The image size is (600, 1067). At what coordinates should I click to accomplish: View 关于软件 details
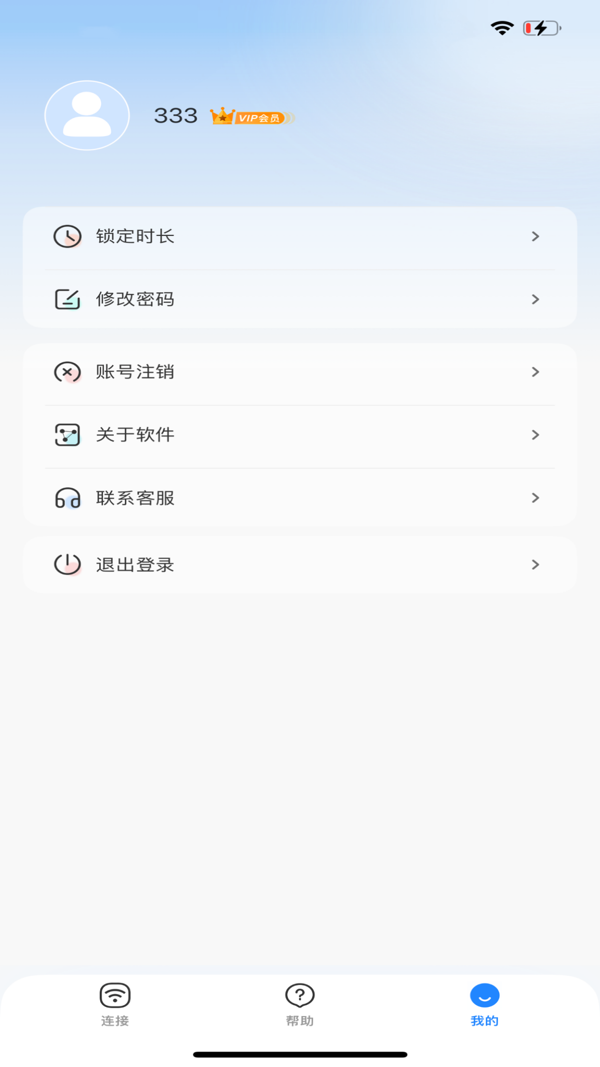pos(299,435)
